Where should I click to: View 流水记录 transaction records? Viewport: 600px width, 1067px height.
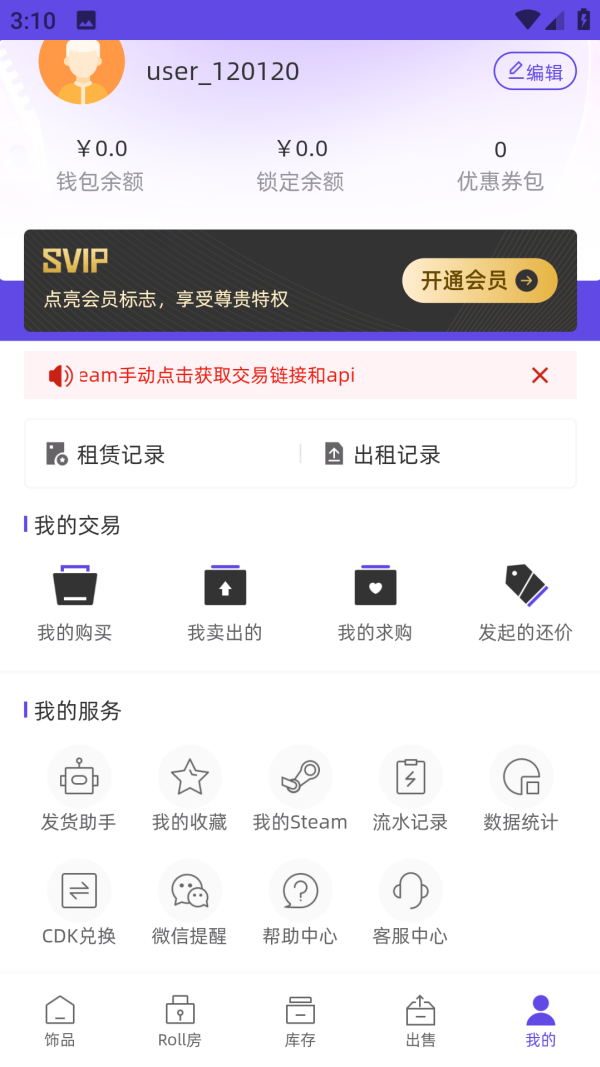[410, 790]
